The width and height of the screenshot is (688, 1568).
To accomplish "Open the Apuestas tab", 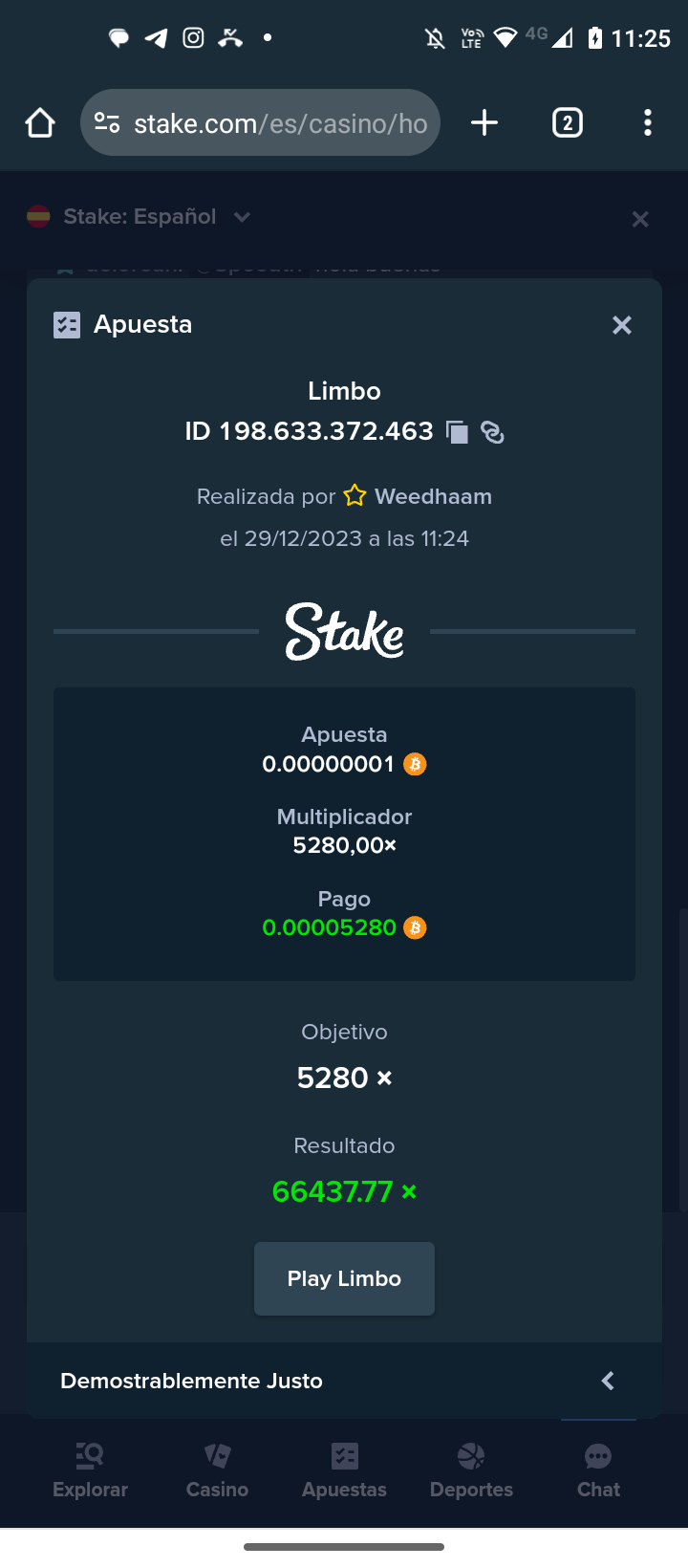I will click(x=344, y=1470).
